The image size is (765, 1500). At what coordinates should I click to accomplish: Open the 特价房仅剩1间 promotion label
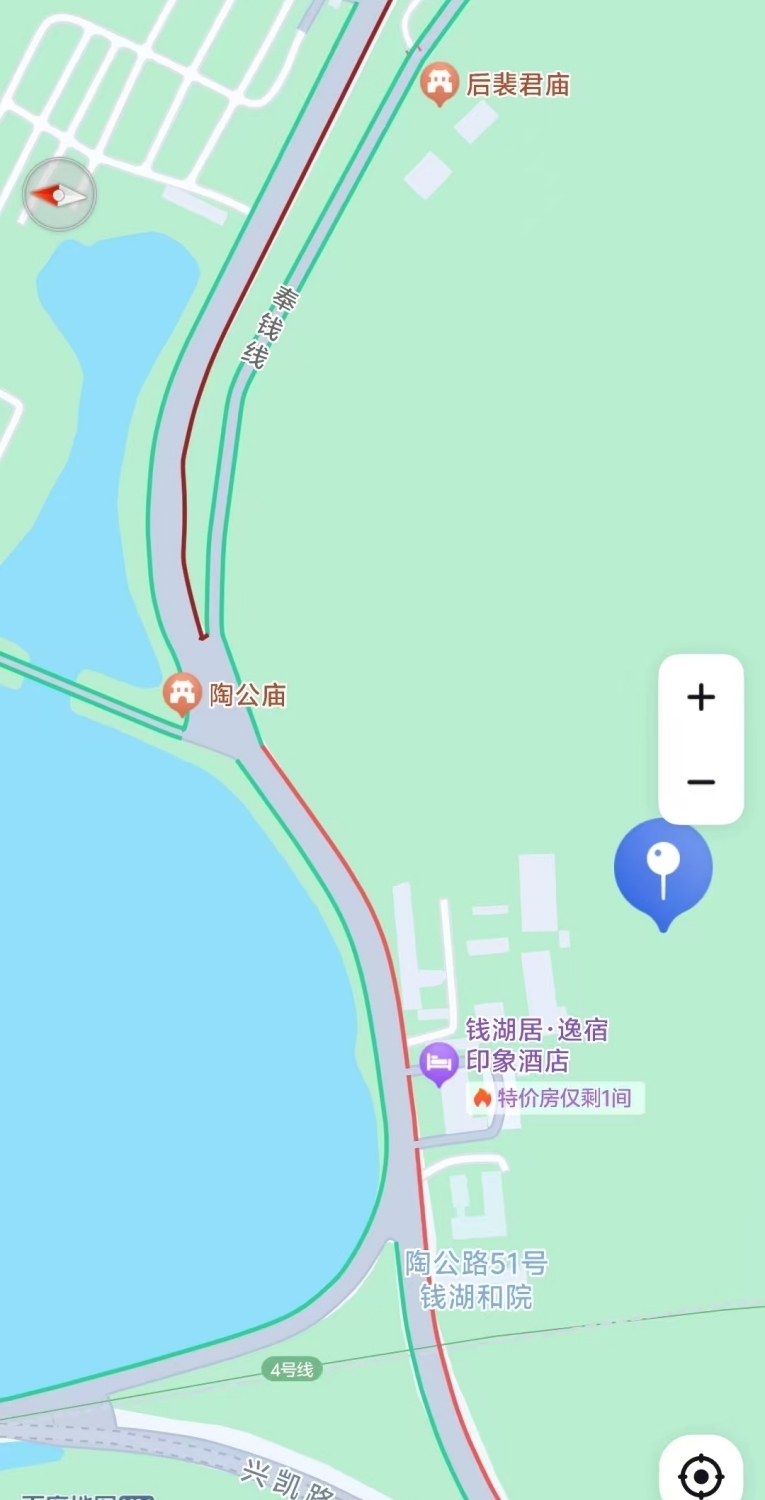click(556, 1097)
